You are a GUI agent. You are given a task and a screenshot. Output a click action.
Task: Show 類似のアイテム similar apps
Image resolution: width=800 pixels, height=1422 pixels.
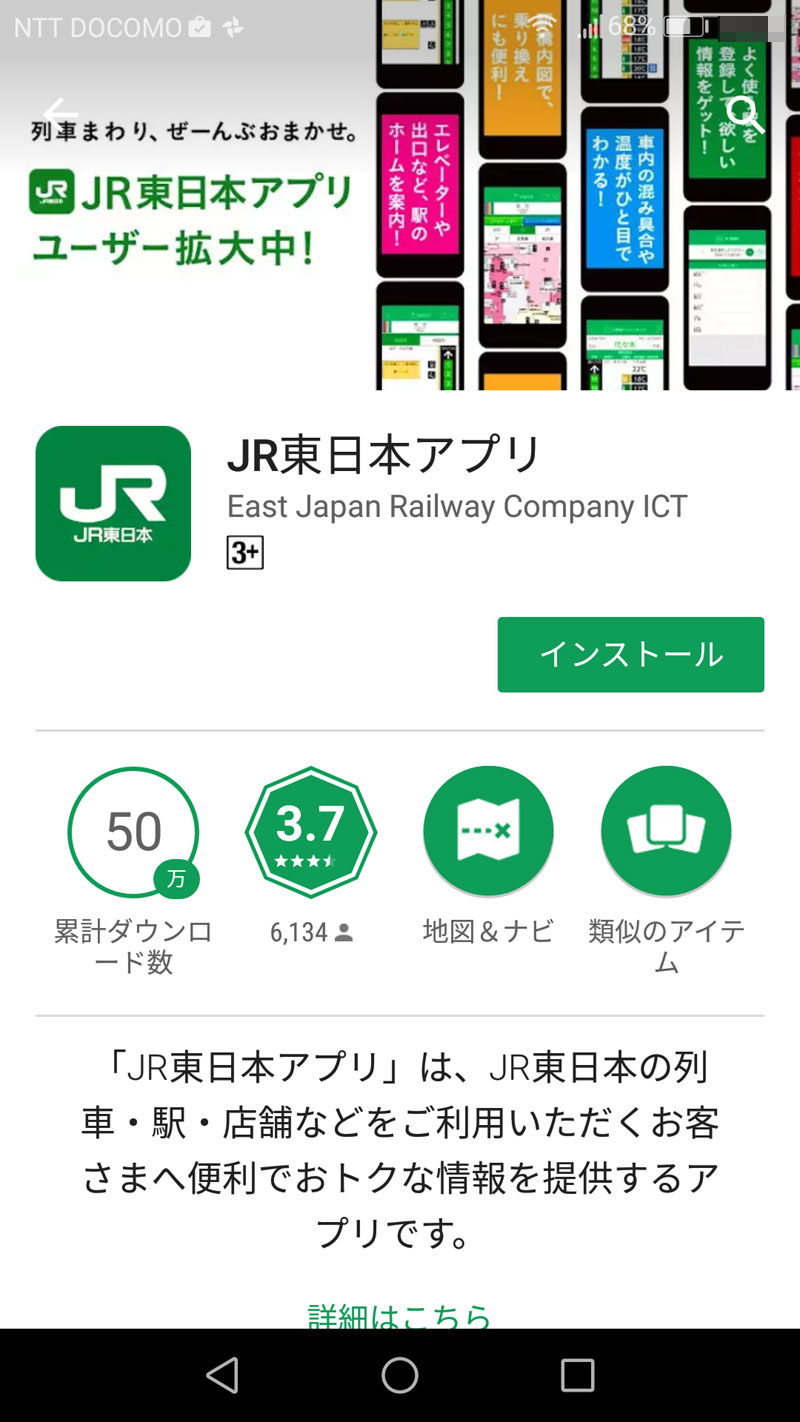(x=666, y=832)
